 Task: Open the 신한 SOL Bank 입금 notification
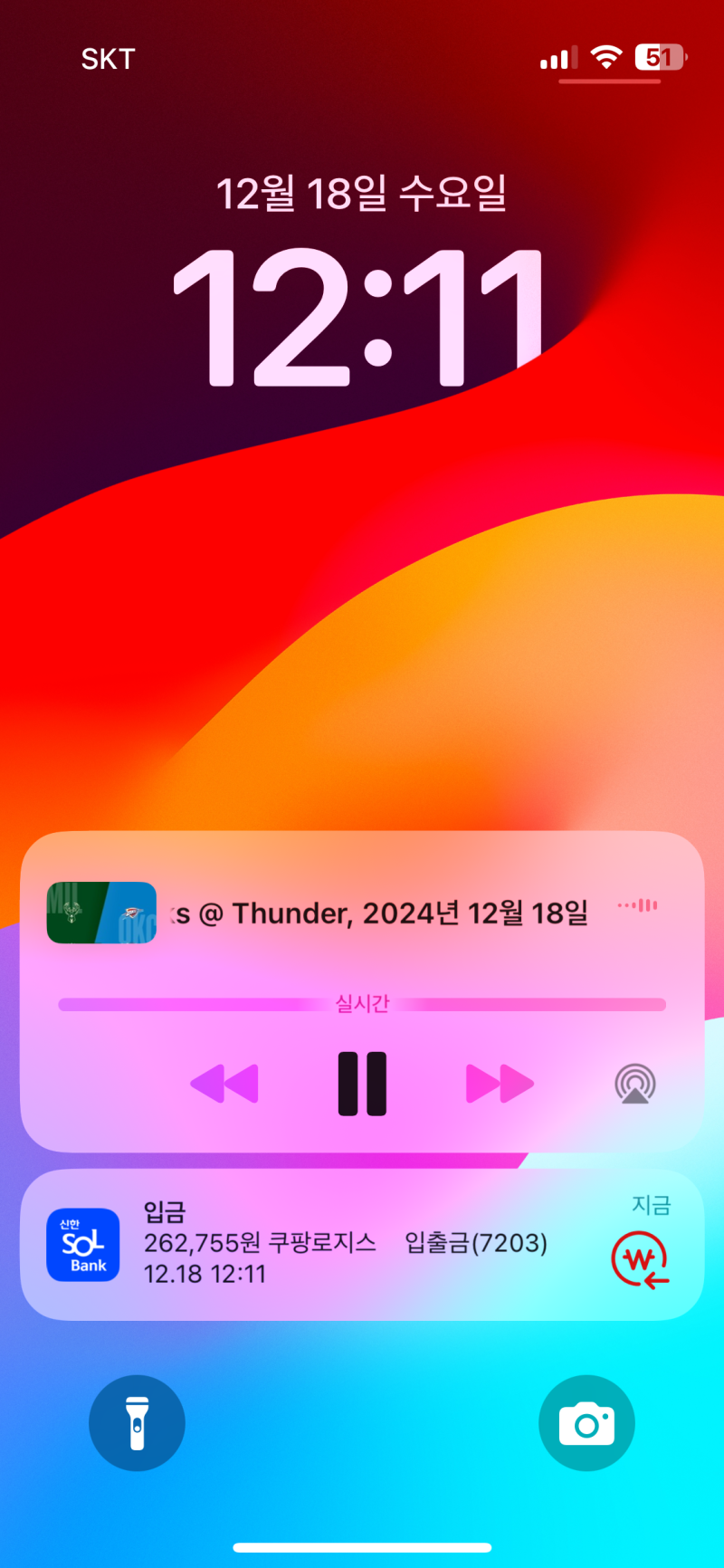[362, 1244]
